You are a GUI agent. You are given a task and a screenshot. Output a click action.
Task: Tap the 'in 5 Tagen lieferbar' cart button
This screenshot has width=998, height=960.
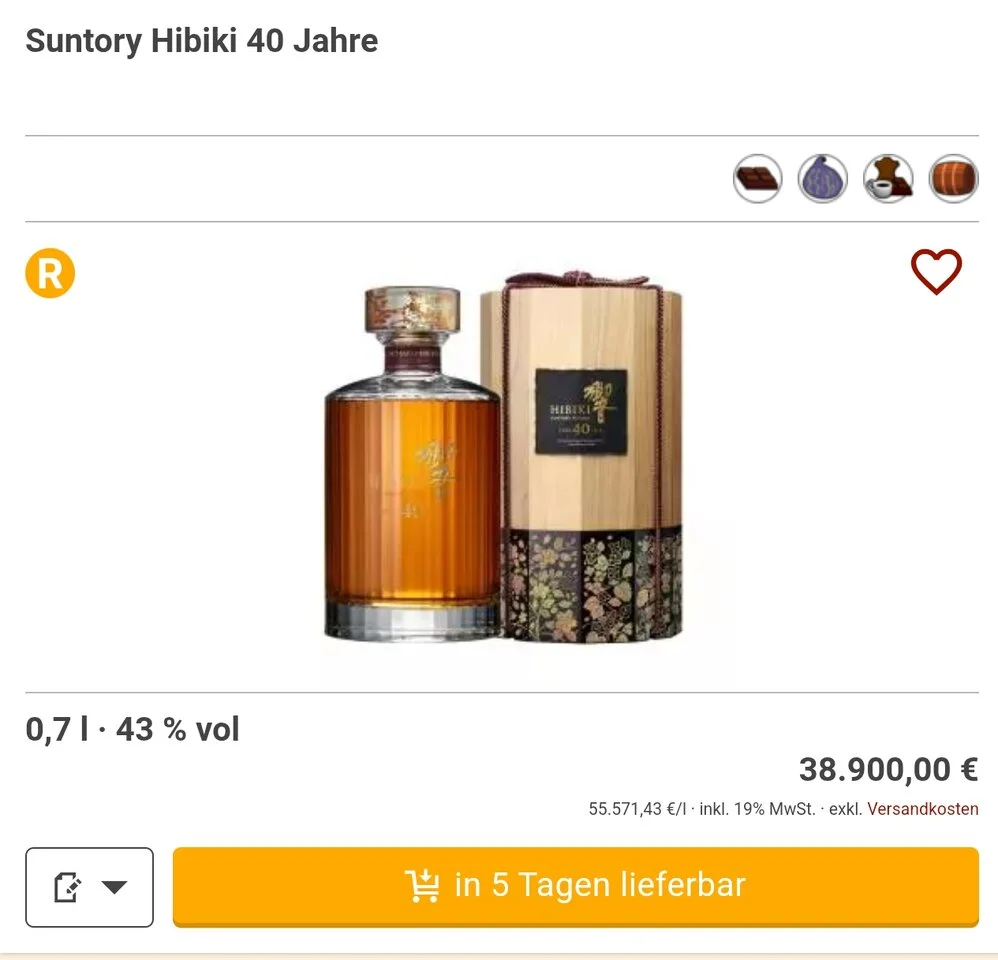point(575,886)
